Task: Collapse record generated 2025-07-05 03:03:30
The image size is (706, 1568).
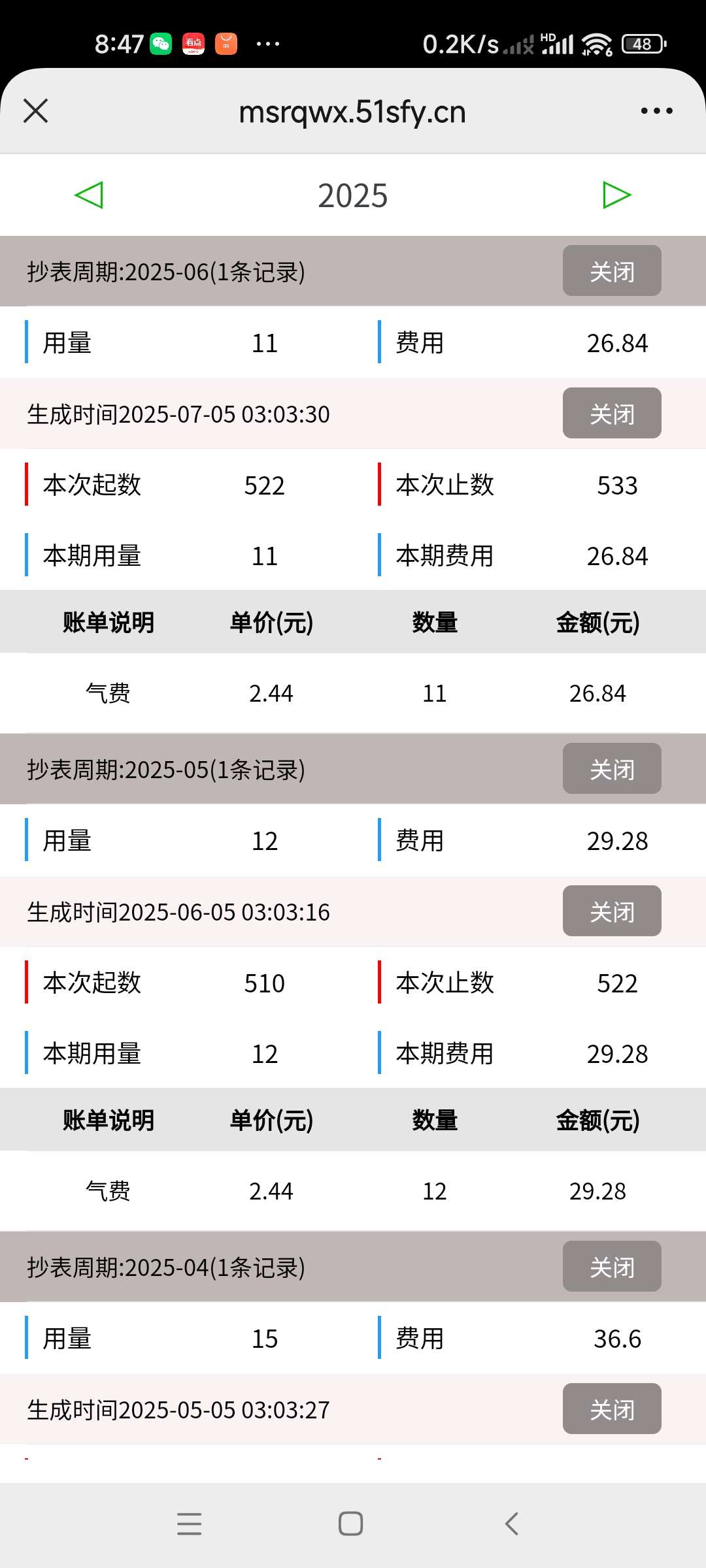Action: pyautogui.click(x=612, y=413)
